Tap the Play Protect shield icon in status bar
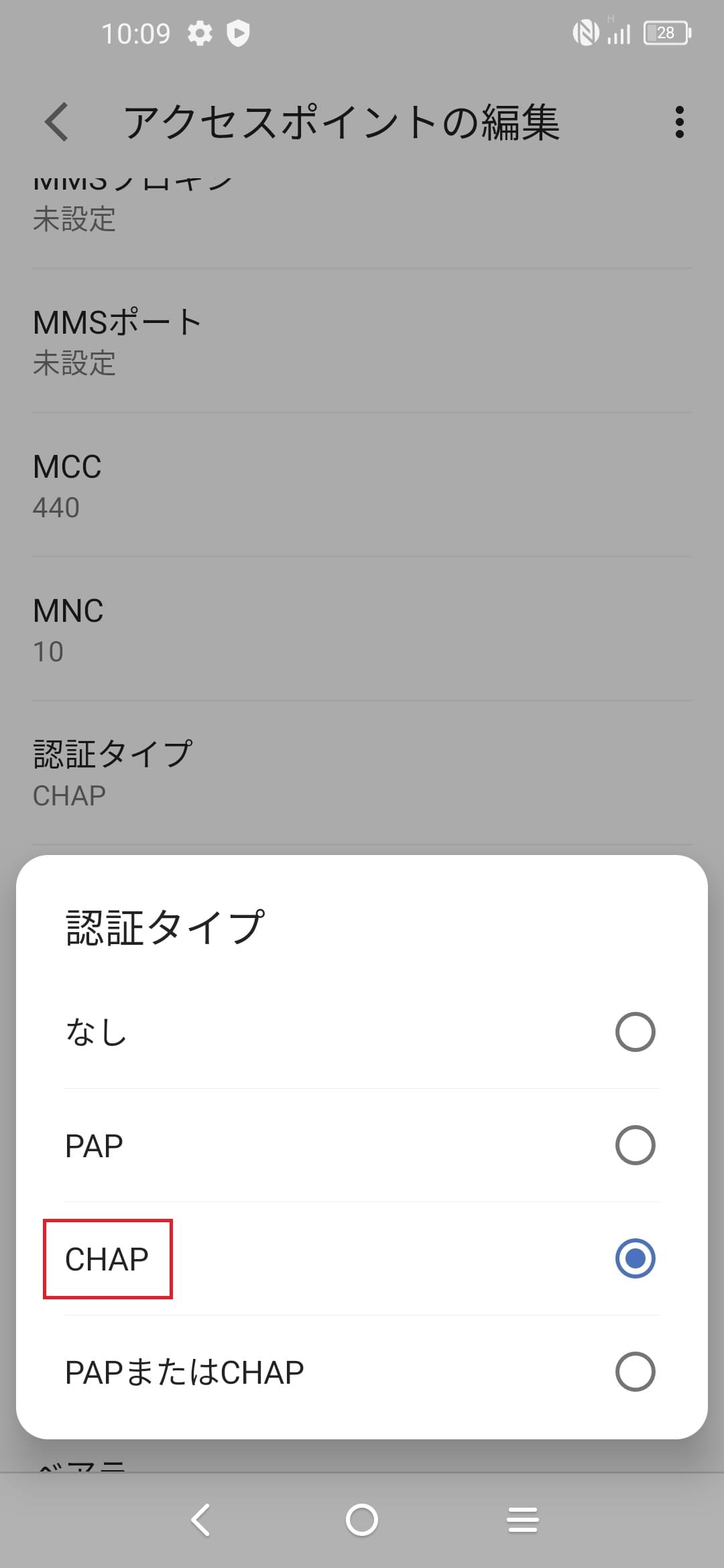Screen dimensions: 724x1568 [239, 32]
